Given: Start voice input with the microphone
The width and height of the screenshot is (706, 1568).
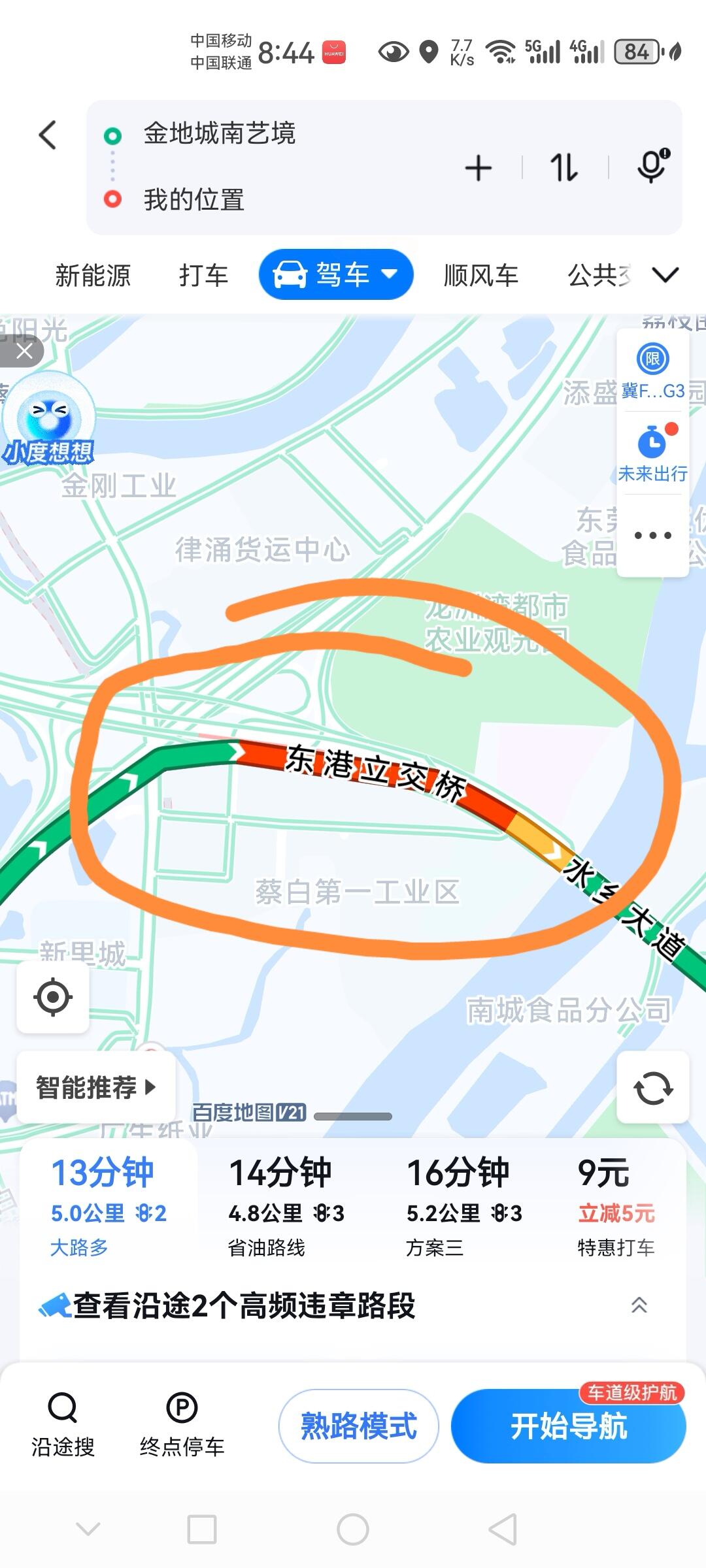Looking at the screenshot, I should [652, 166].
